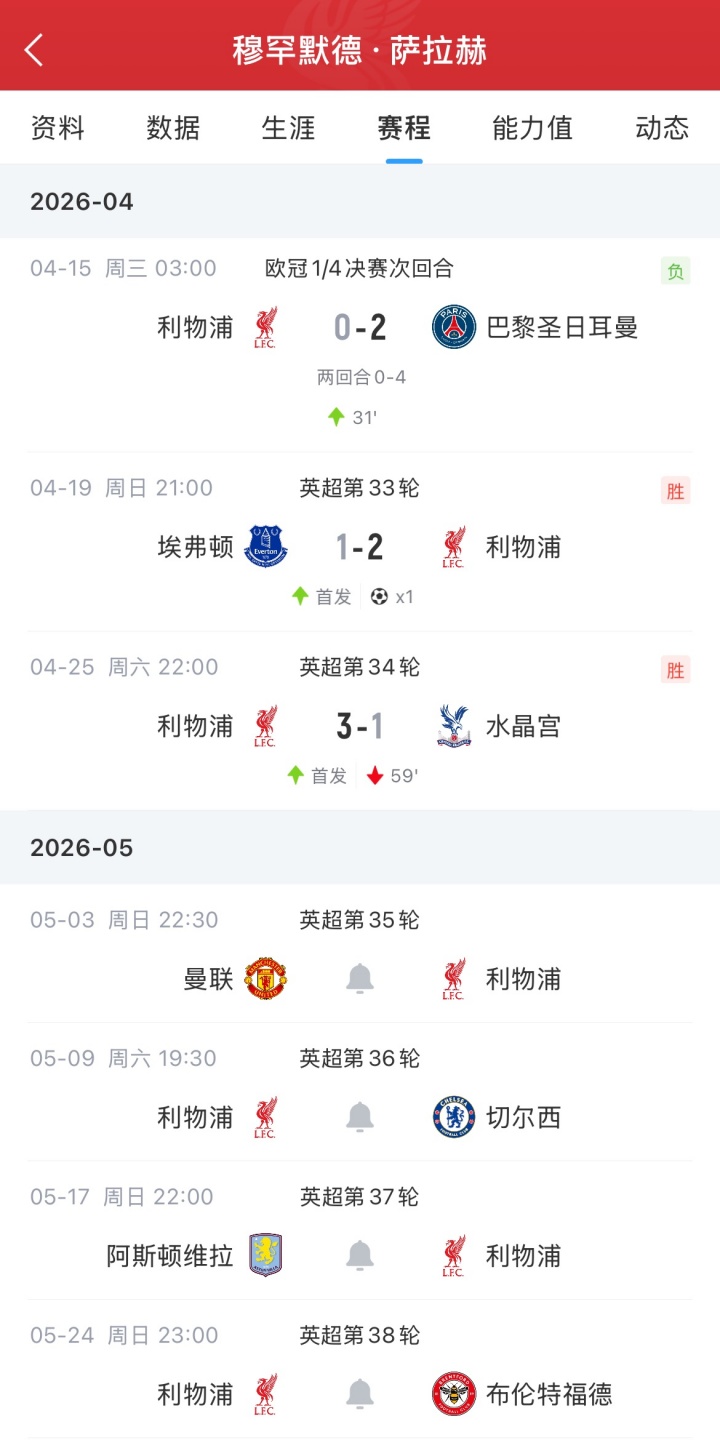This screenshot has width=720, height=1440.
Task: Open the 能力值 tab
Action: click(x=531, y=128)
